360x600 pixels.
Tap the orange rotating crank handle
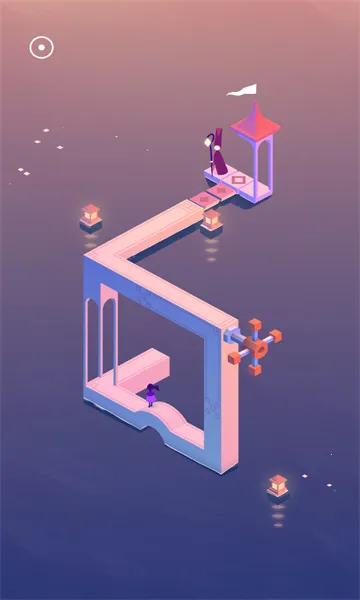click(x=255, y=347)
